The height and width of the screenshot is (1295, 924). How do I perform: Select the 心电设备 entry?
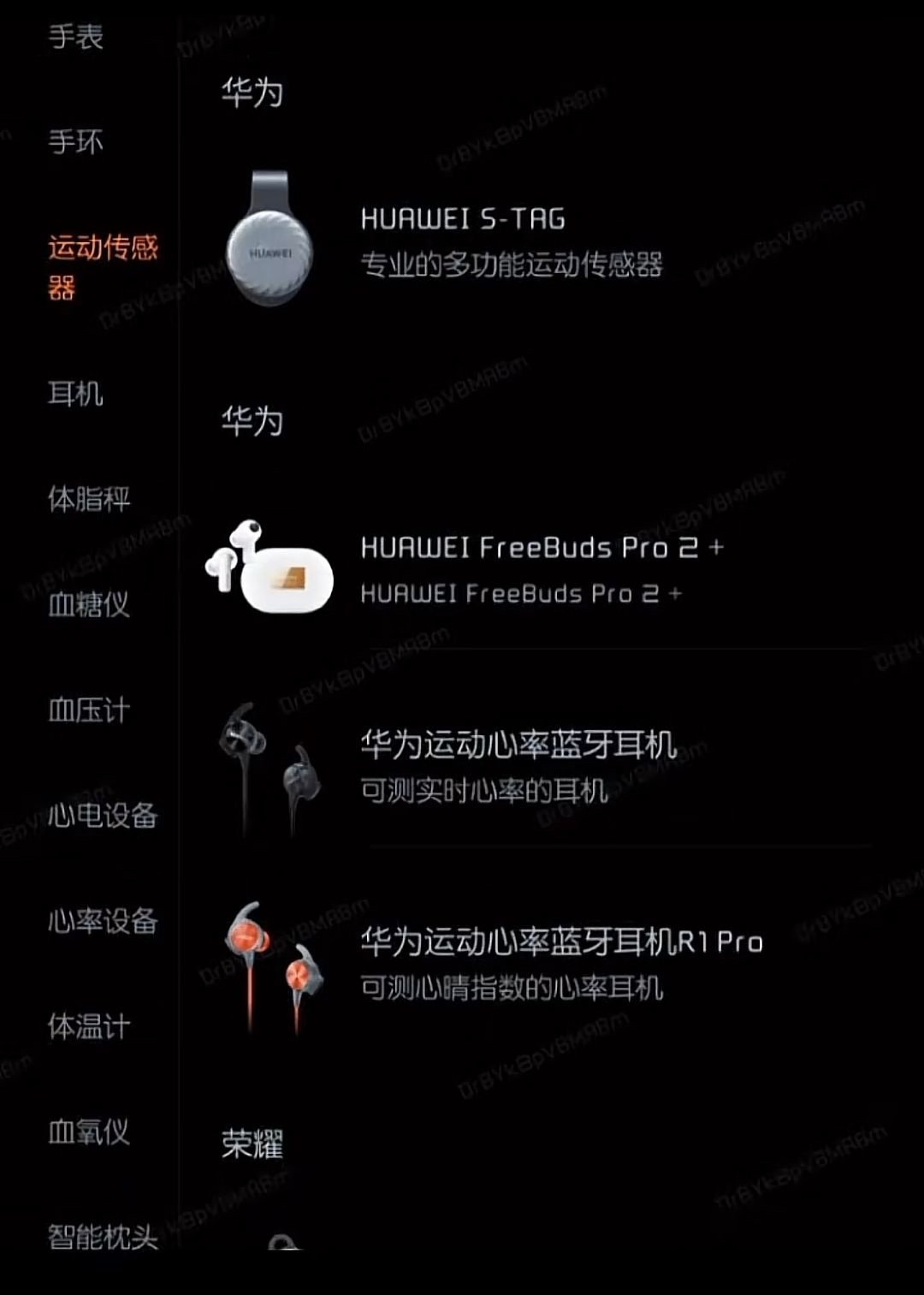click(101, 817)
